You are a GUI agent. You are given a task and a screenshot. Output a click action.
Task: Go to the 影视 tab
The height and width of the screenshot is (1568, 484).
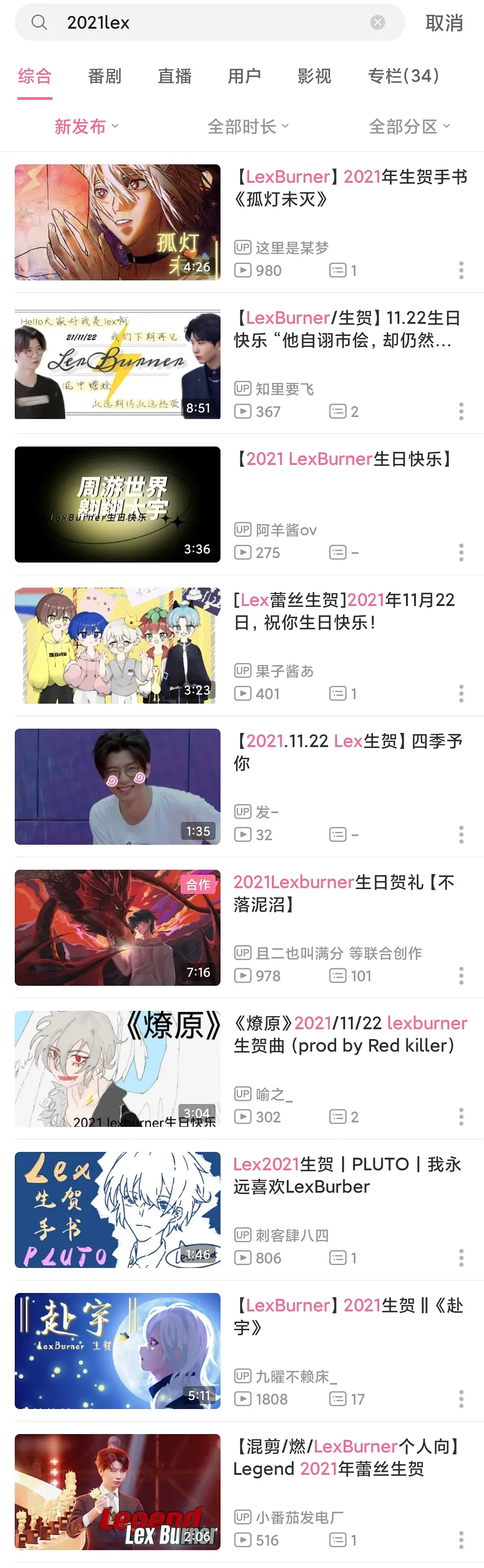(x=314, y=76)
